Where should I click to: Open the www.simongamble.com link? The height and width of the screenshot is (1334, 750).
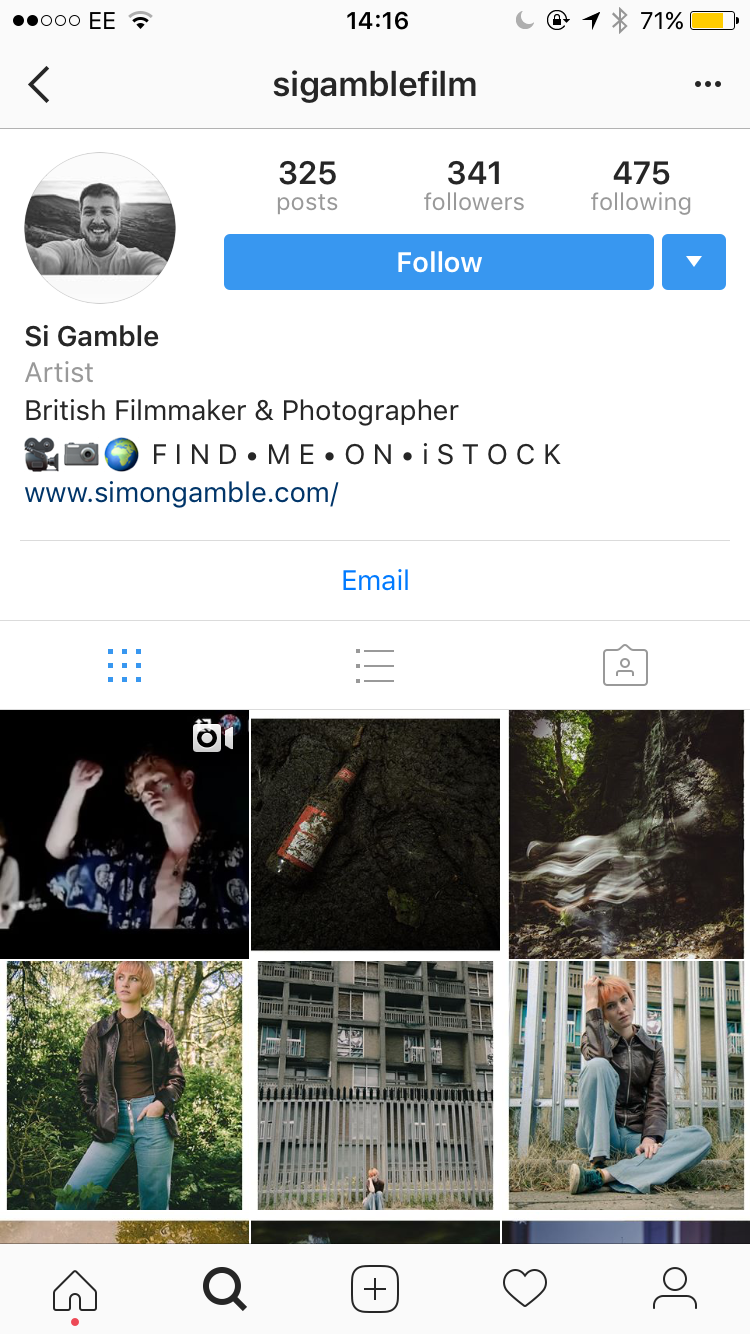[x=182, y=493]
